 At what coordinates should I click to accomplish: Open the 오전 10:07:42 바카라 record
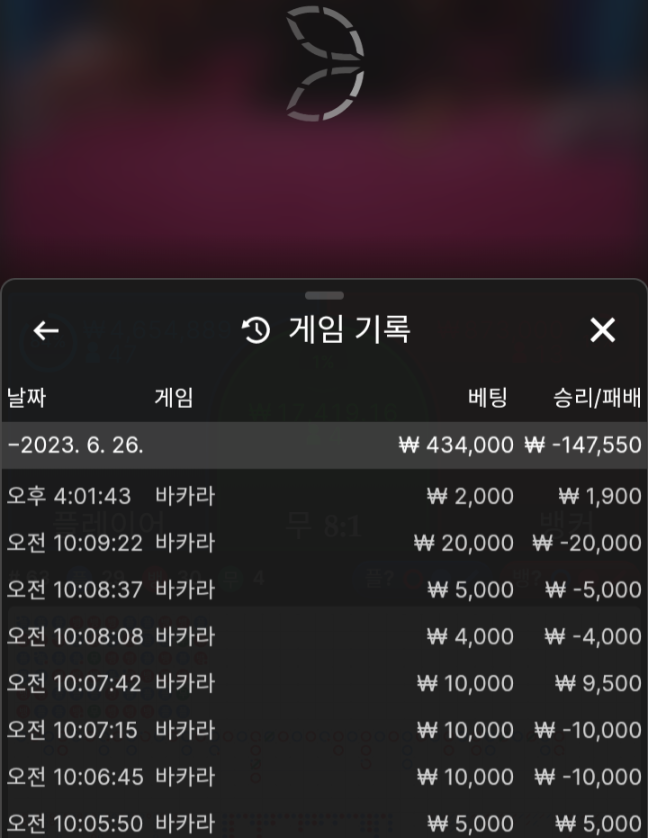324,683
